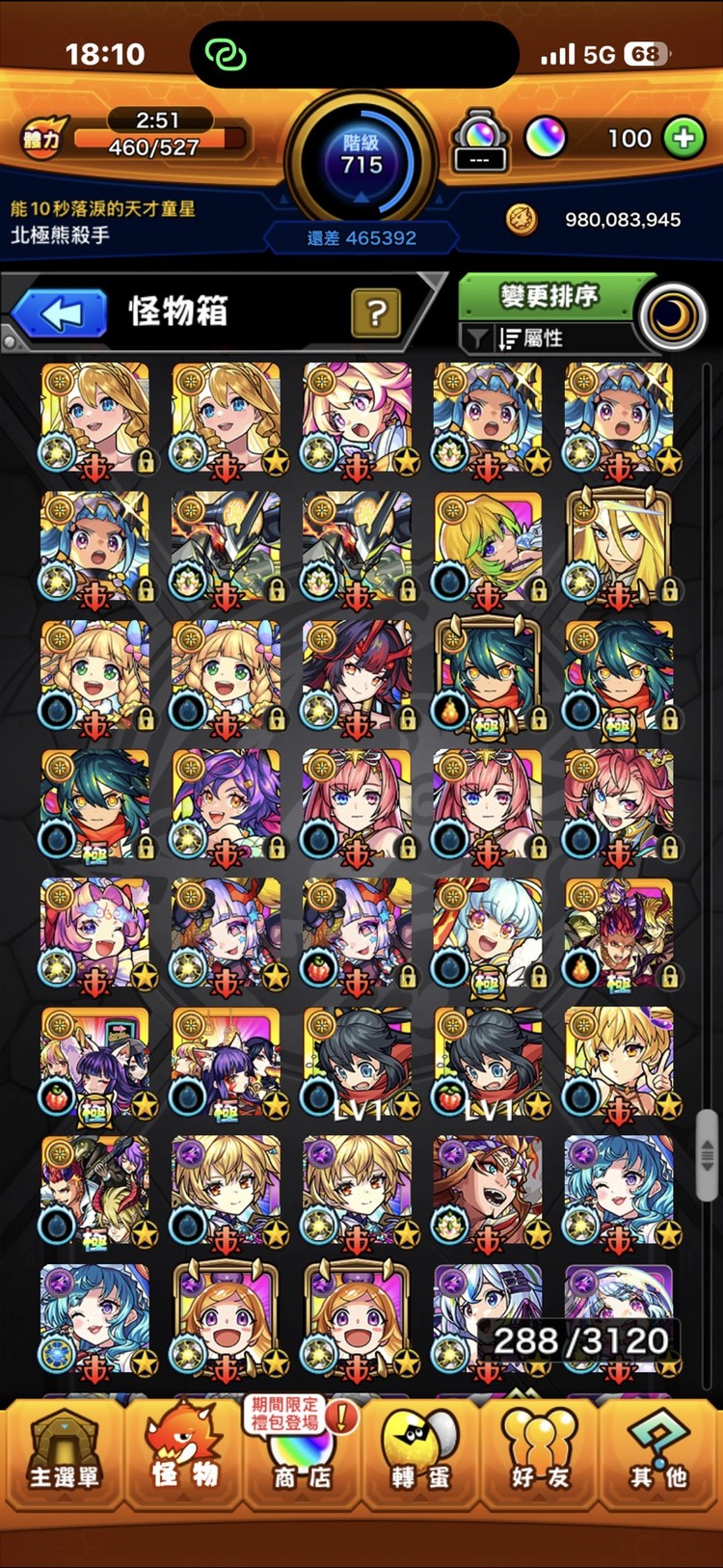Go back with the blue arrow
The image size is (723, 1568).
coord(61,314)
